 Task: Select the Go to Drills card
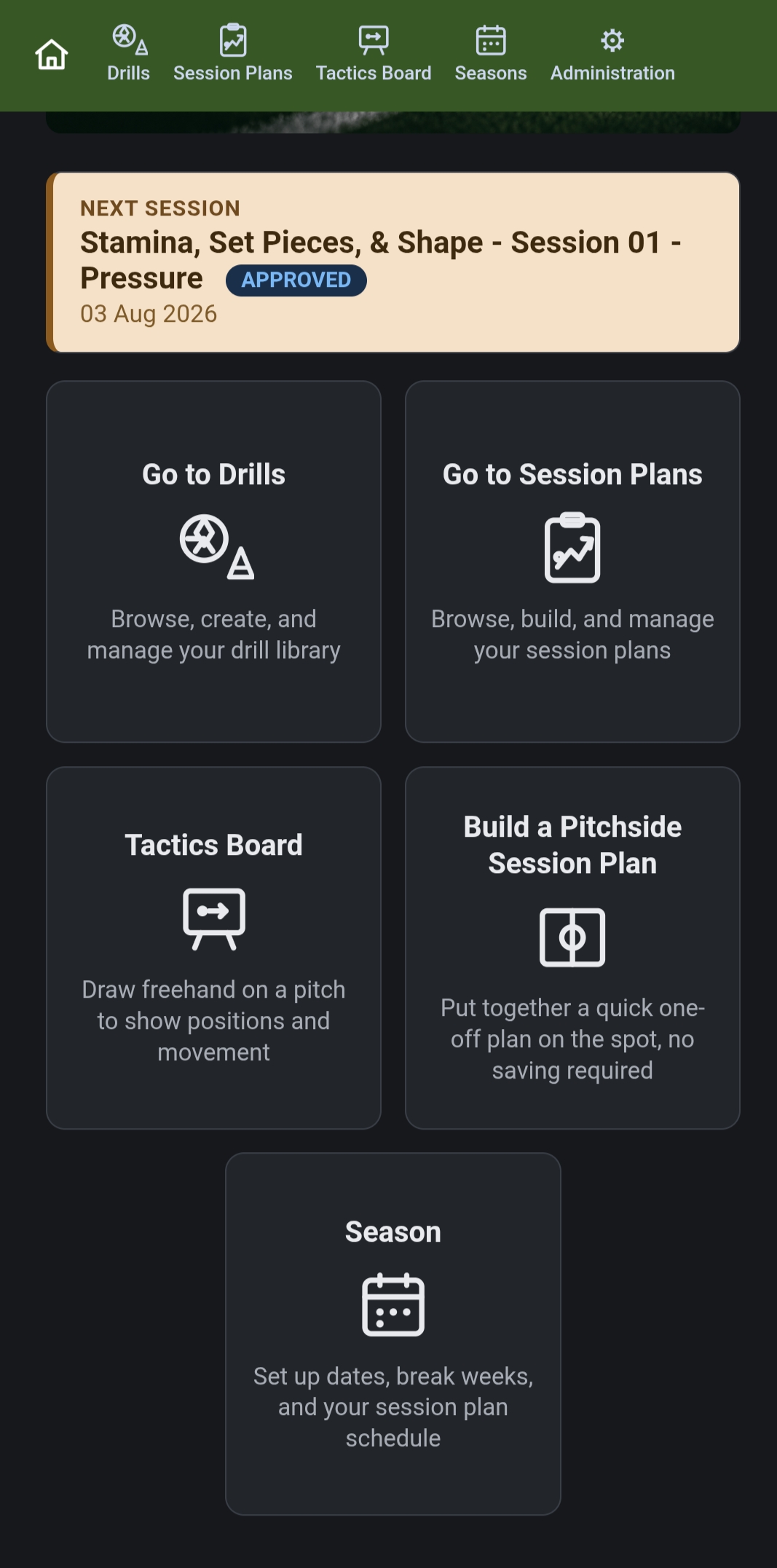tap(213, 562)
